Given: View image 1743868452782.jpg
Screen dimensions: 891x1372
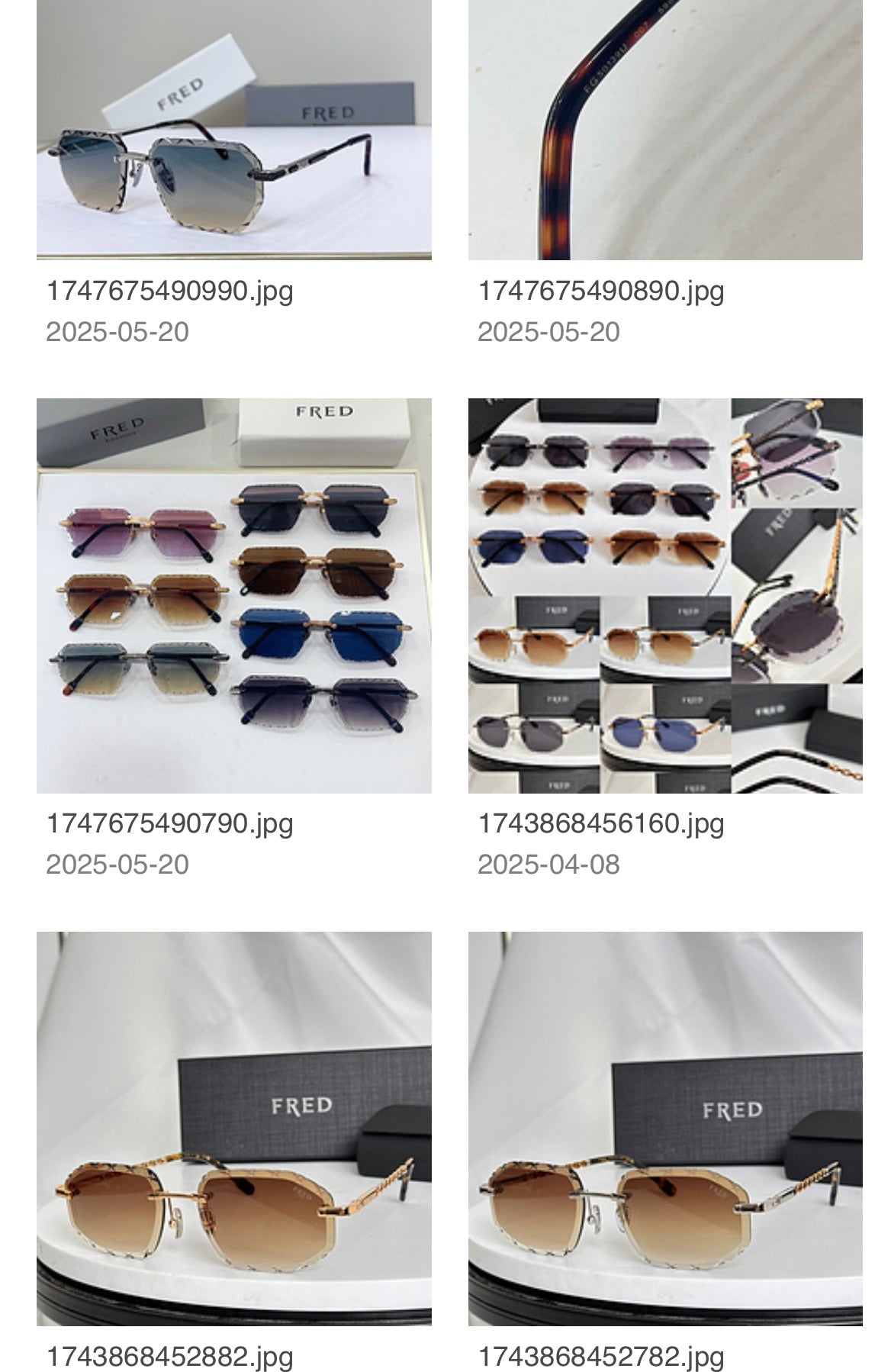Looking at the screenshot, I should 665,1128.
